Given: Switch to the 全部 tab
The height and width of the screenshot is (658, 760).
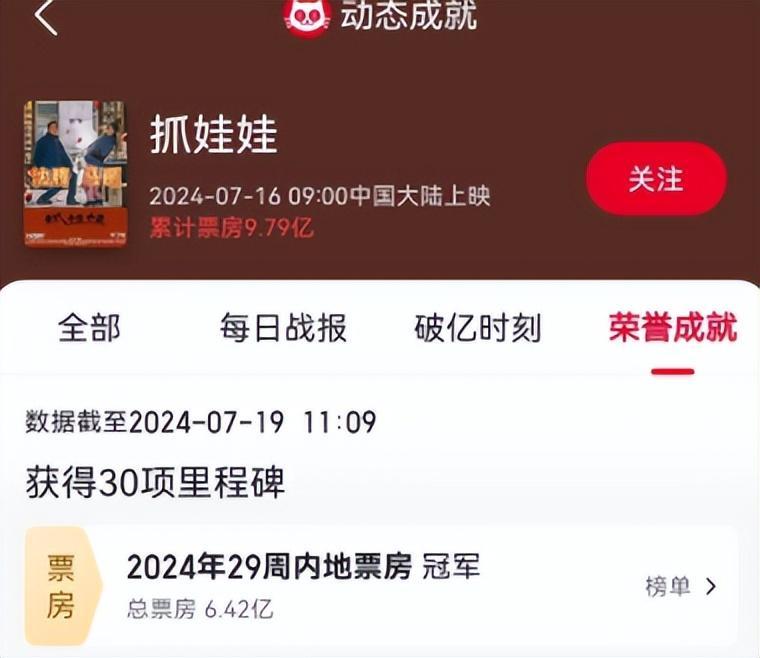Looking at the screenshot, I should click(x=89, y=329).
